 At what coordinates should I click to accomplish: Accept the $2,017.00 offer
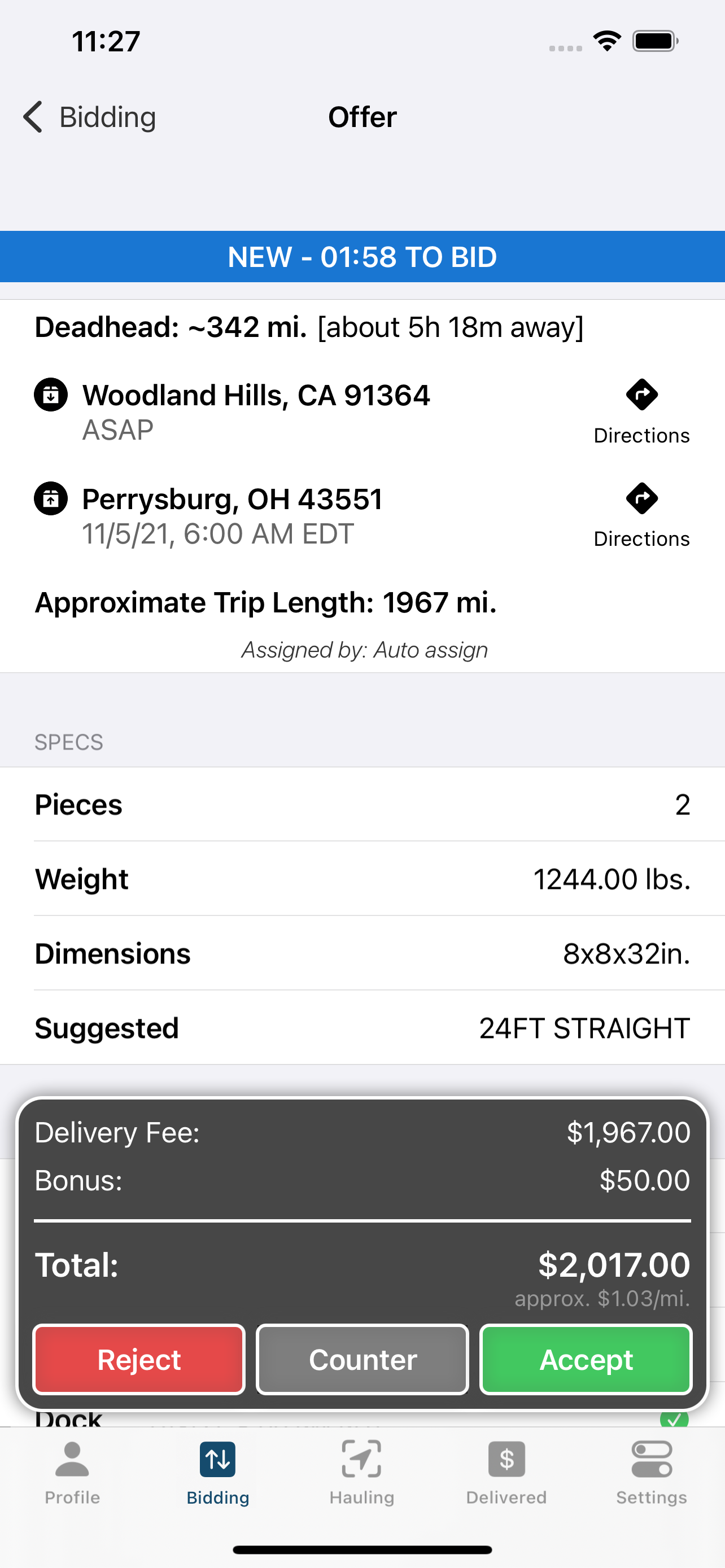click(x=586, y=1359)
